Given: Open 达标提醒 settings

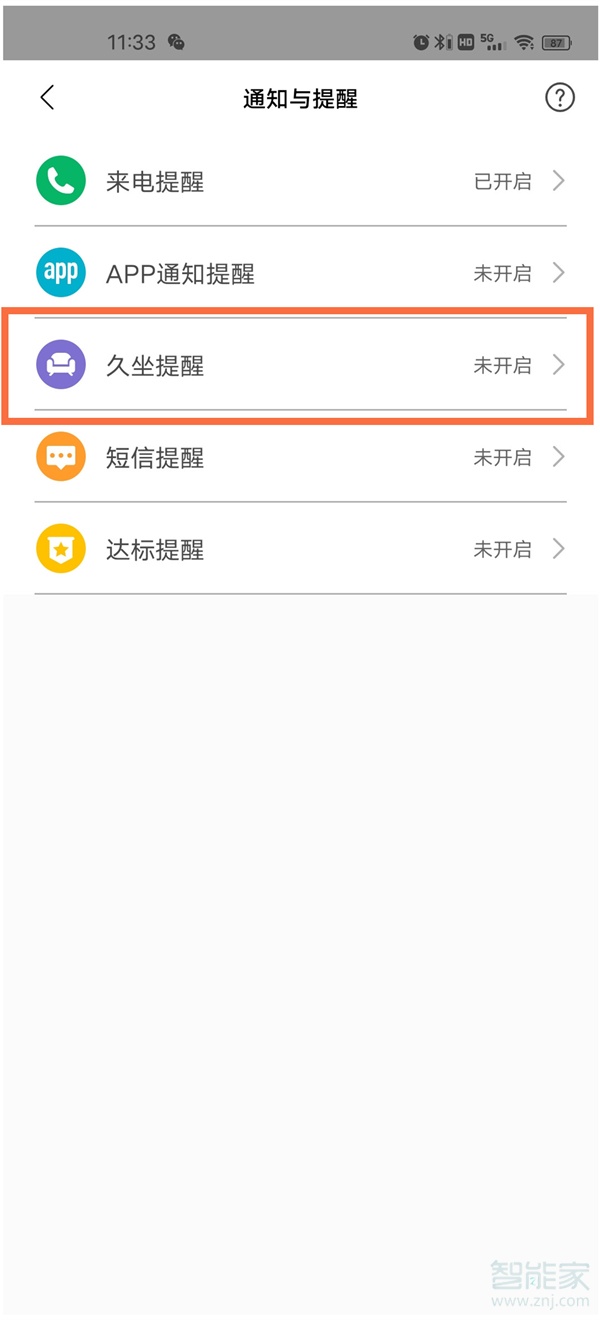Looking at the screenshot, I should pos(300,549).
